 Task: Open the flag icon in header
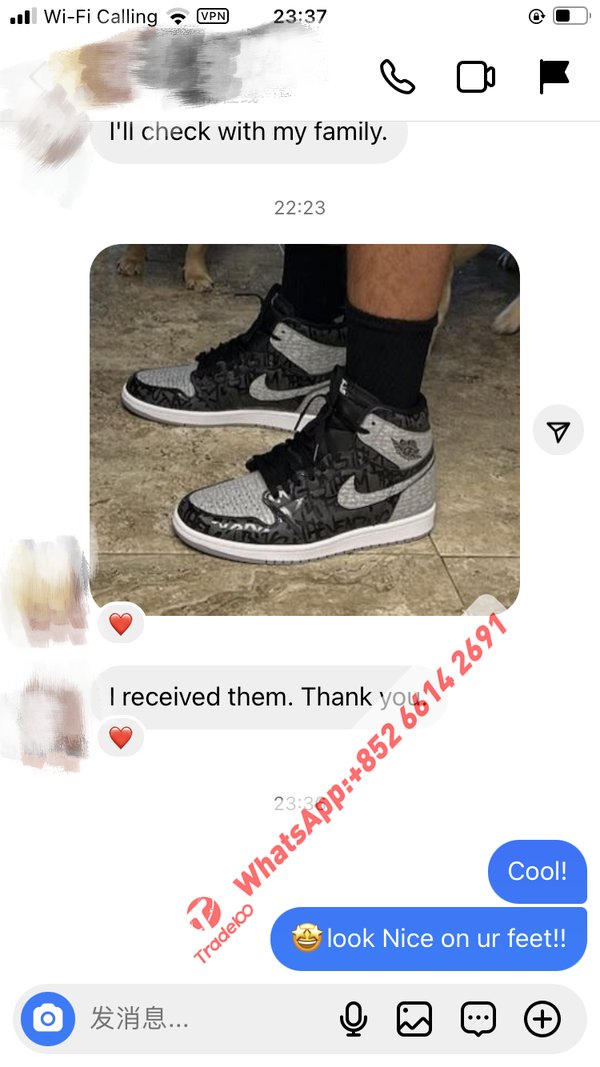coord(554,77)
